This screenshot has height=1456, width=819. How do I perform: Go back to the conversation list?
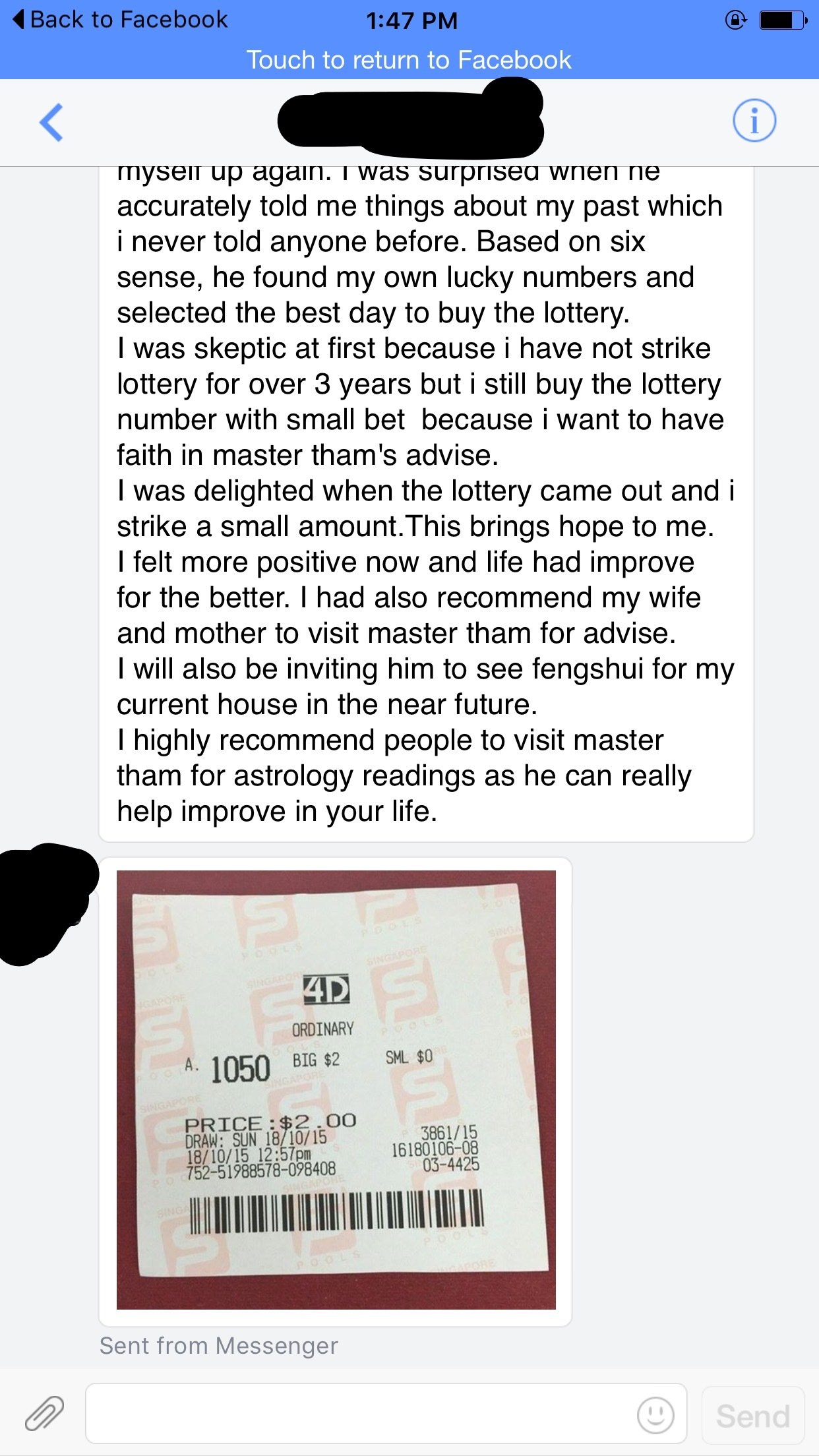[51, 123]
